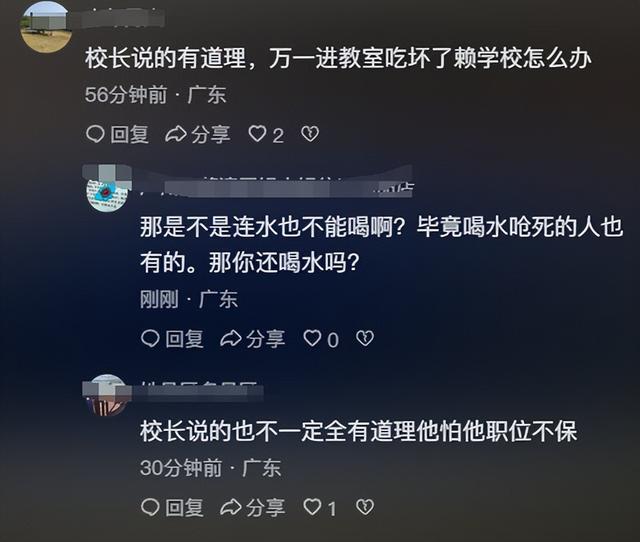The image size is (640, 542).
Task: Share the comment posted 30分钟前
Action: click(252, 508)
